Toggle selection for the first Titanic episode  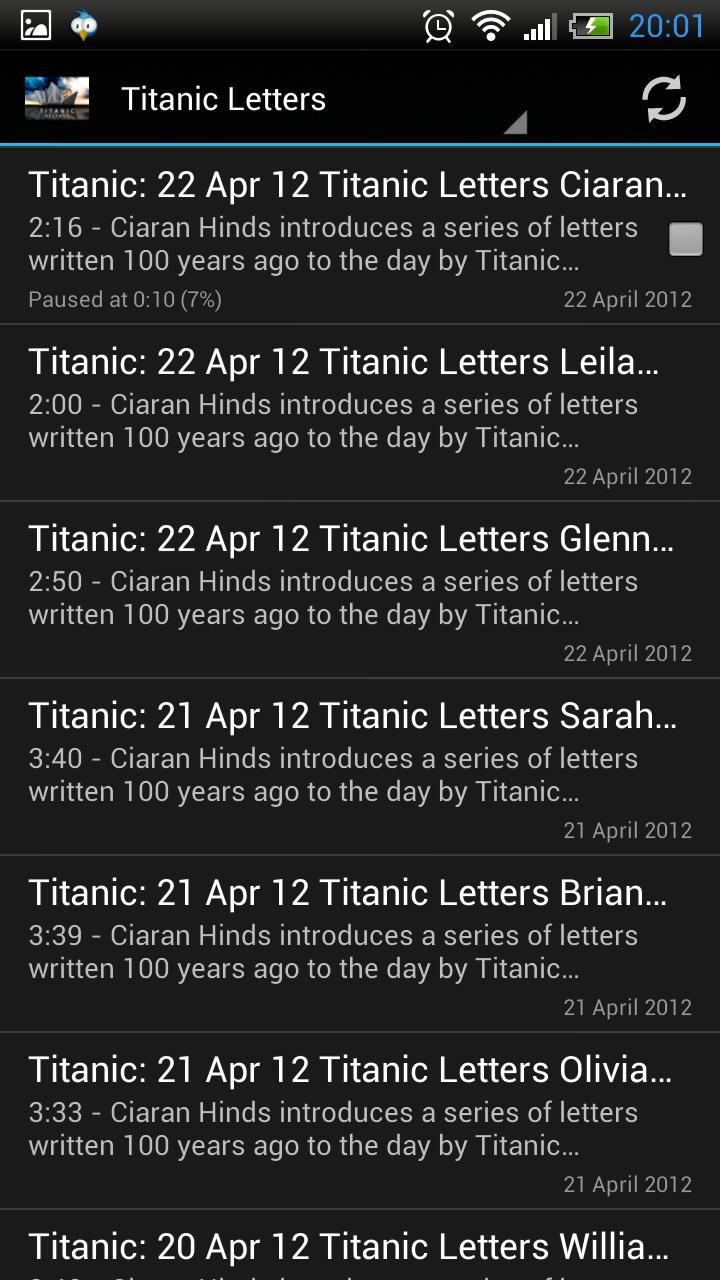(x=686, y=239)
